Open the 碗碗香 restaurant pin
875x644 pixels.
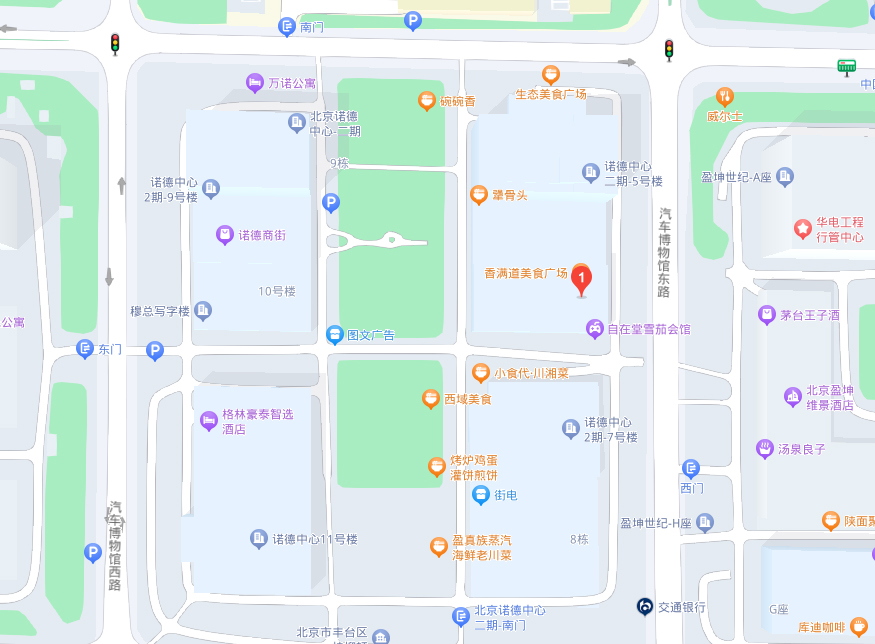coord(427,100)
